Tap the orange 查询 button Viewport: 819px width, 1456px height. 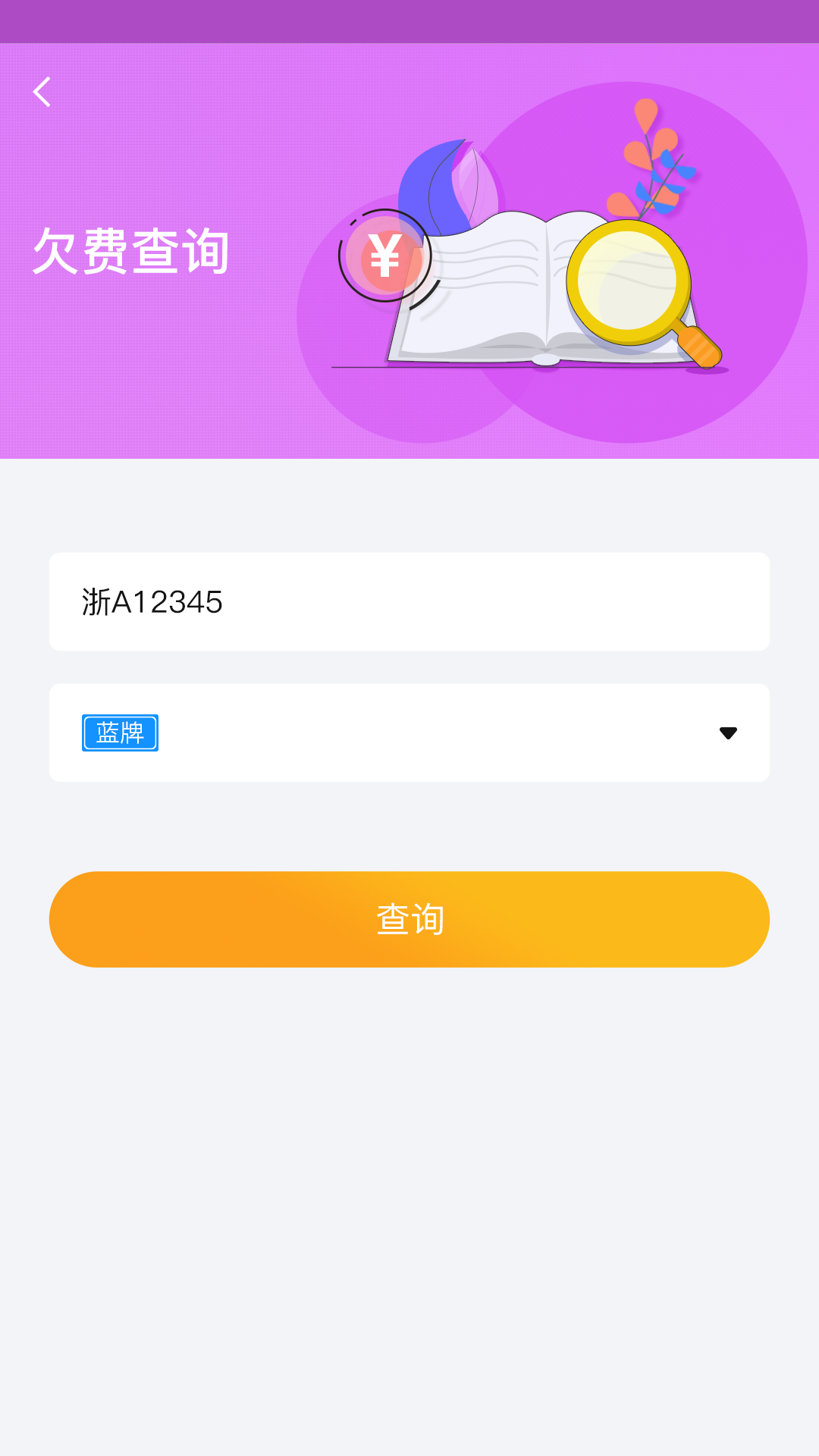[x=409, y=919]
